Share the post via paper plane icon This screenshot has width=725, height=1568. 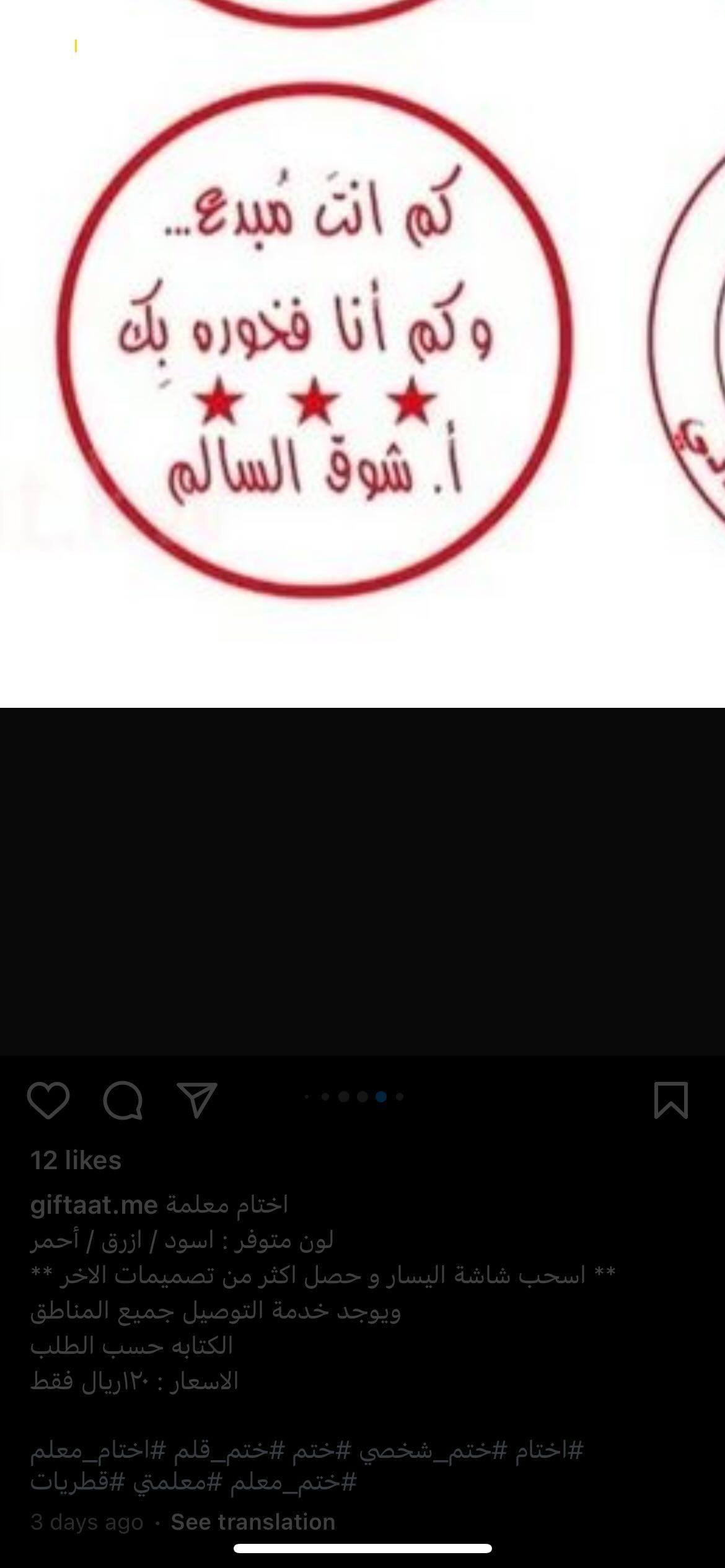[x=197, y=1100]
